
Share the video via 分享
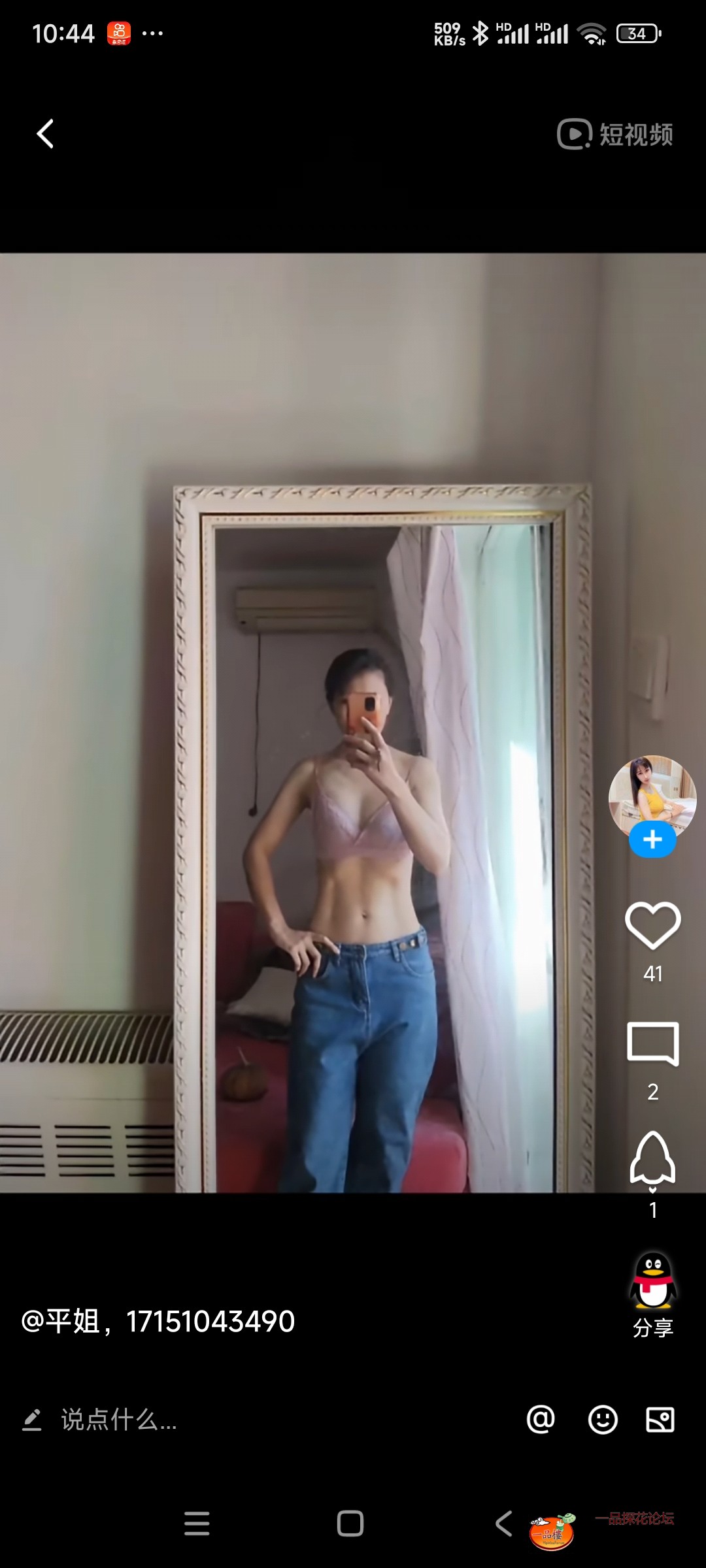(653, 1295)
